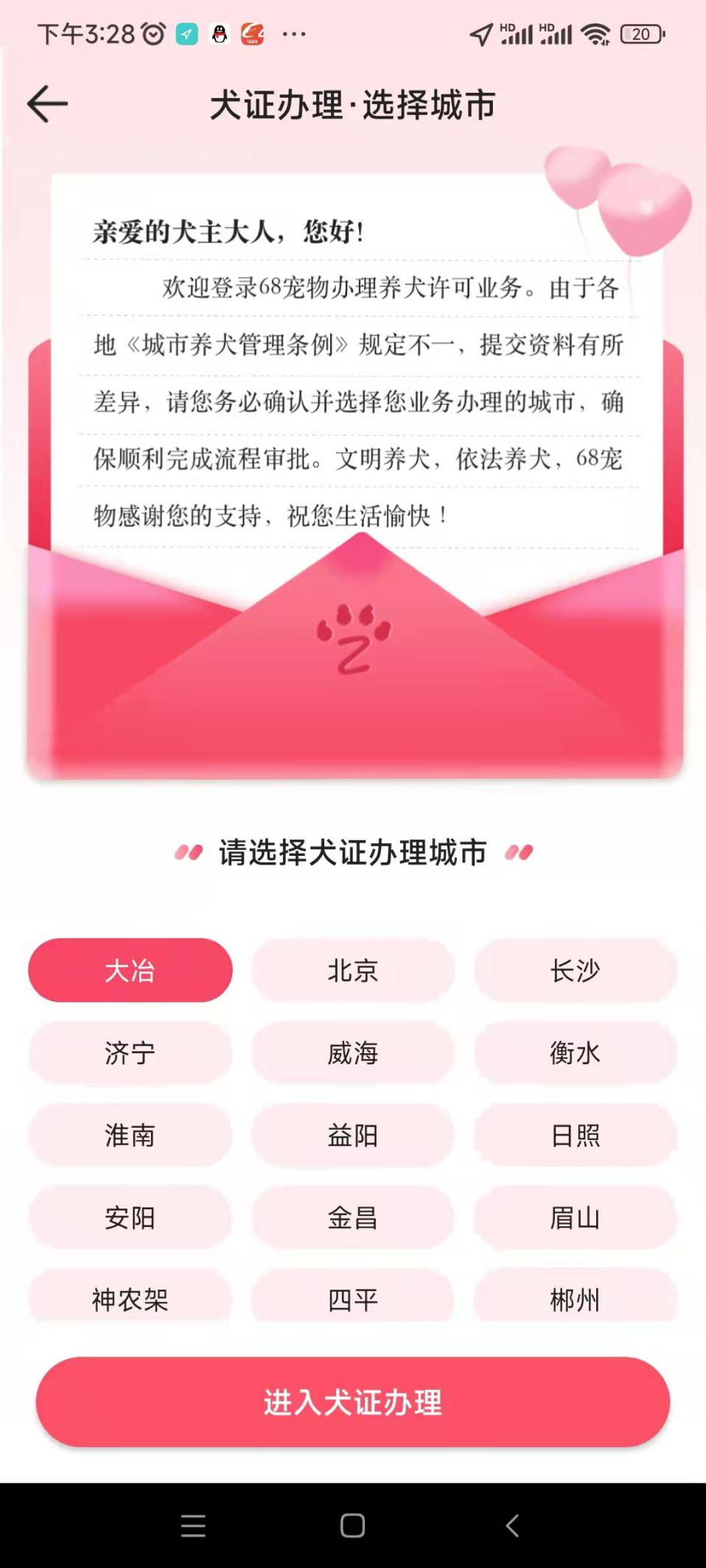Image resolution: width=706 pixels, height=1568 pixels.
Task: Choose 北京 as the city
Action: click(x=353, y=970)
